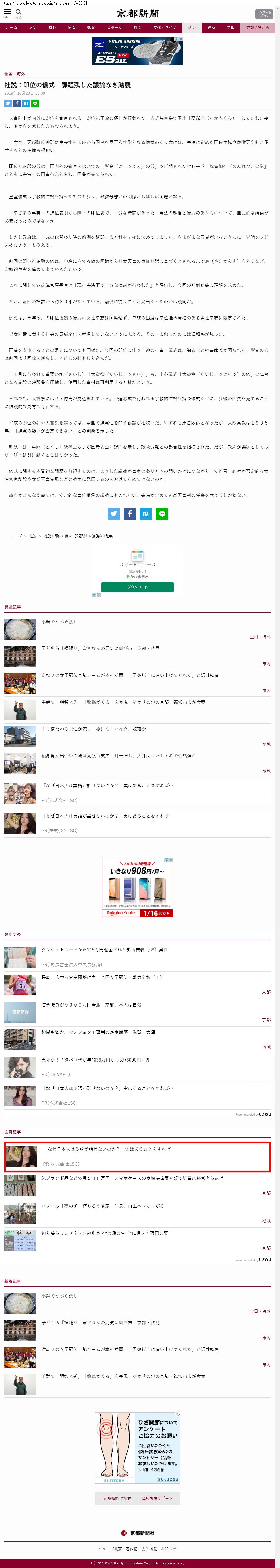Screen dimensions: 280x1568
Task: Switch to the 経済 tab
Action: (211, 27)
